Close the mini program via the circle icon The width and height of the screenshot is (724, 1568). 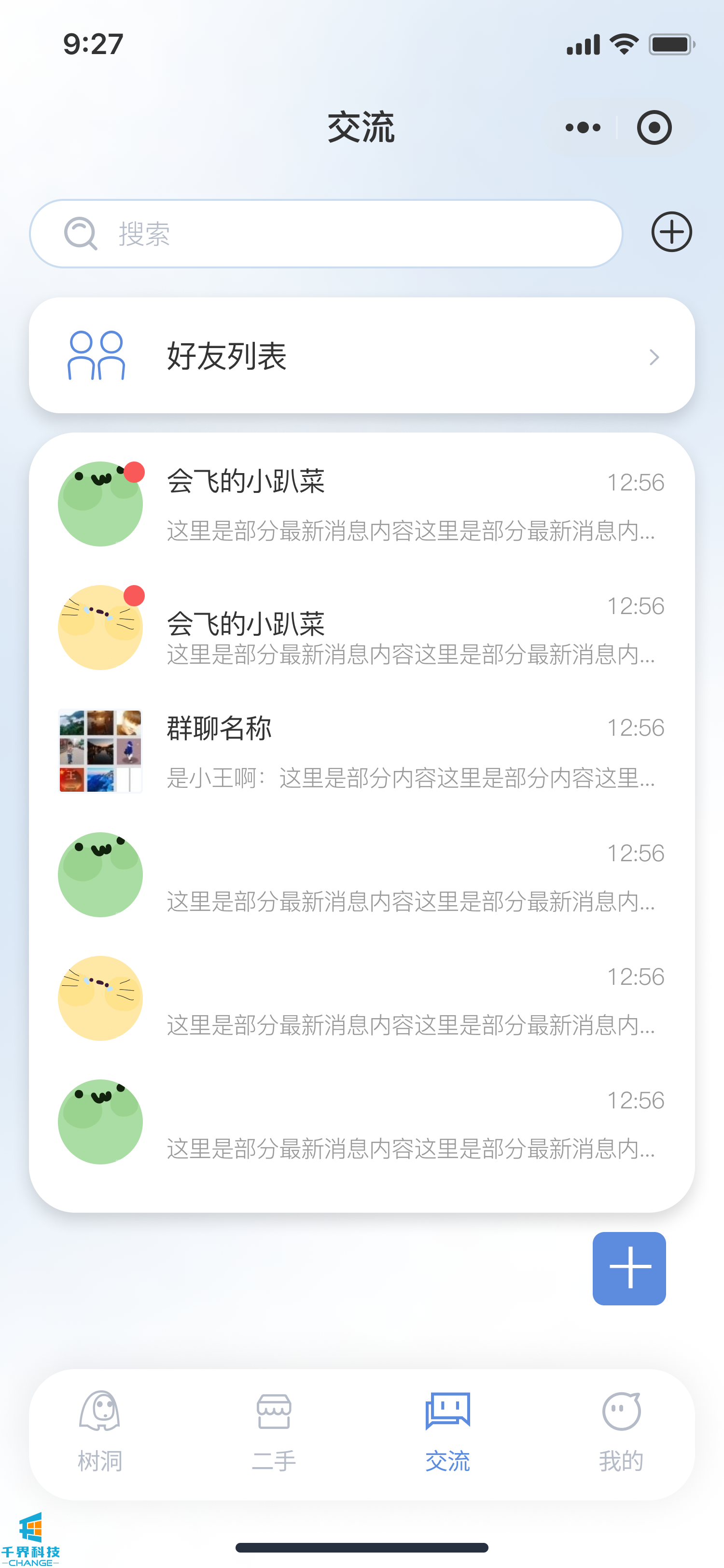click(654, 128)
